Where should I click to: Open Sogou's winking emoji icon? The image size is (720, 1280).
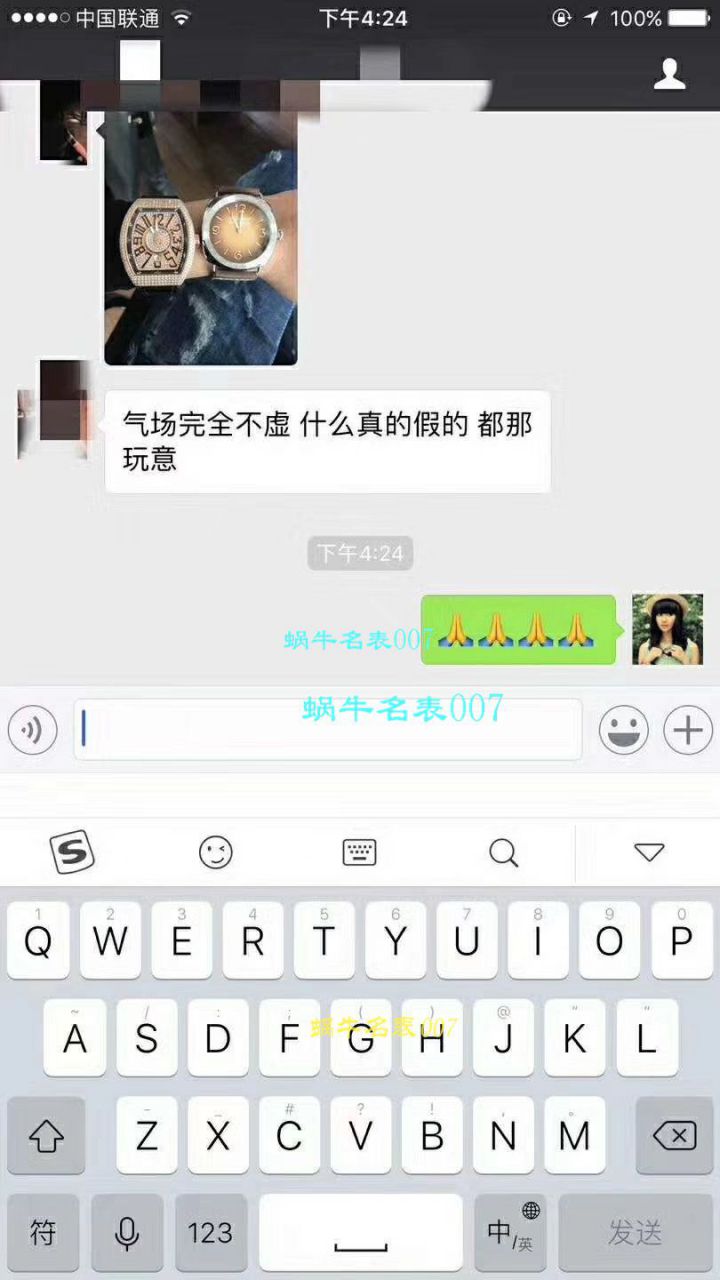point(215,853)
